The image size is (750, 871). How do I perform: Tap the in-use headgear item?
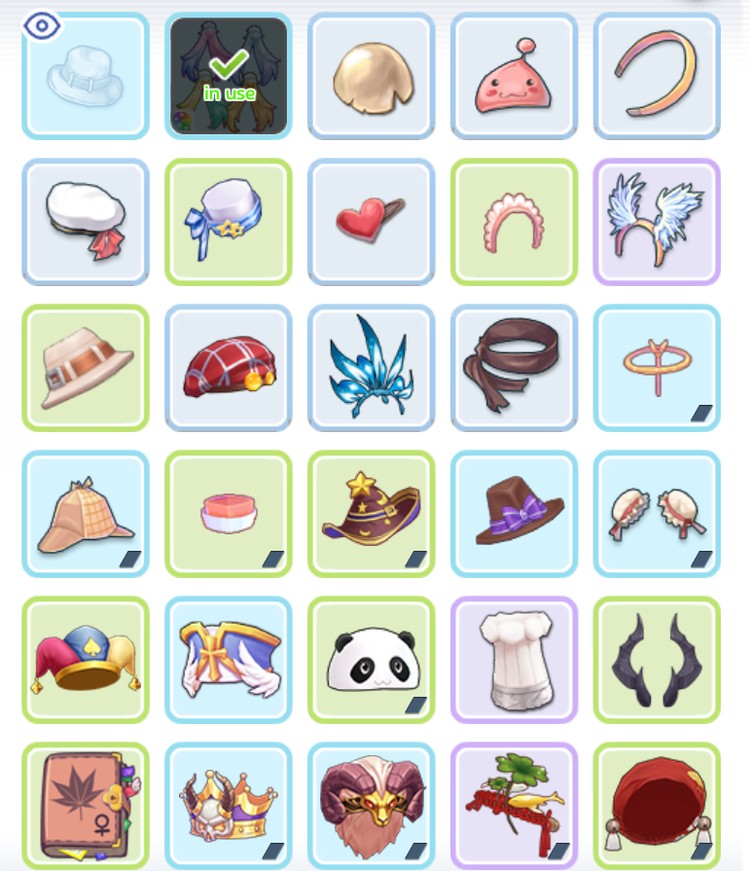pos(229,76)
